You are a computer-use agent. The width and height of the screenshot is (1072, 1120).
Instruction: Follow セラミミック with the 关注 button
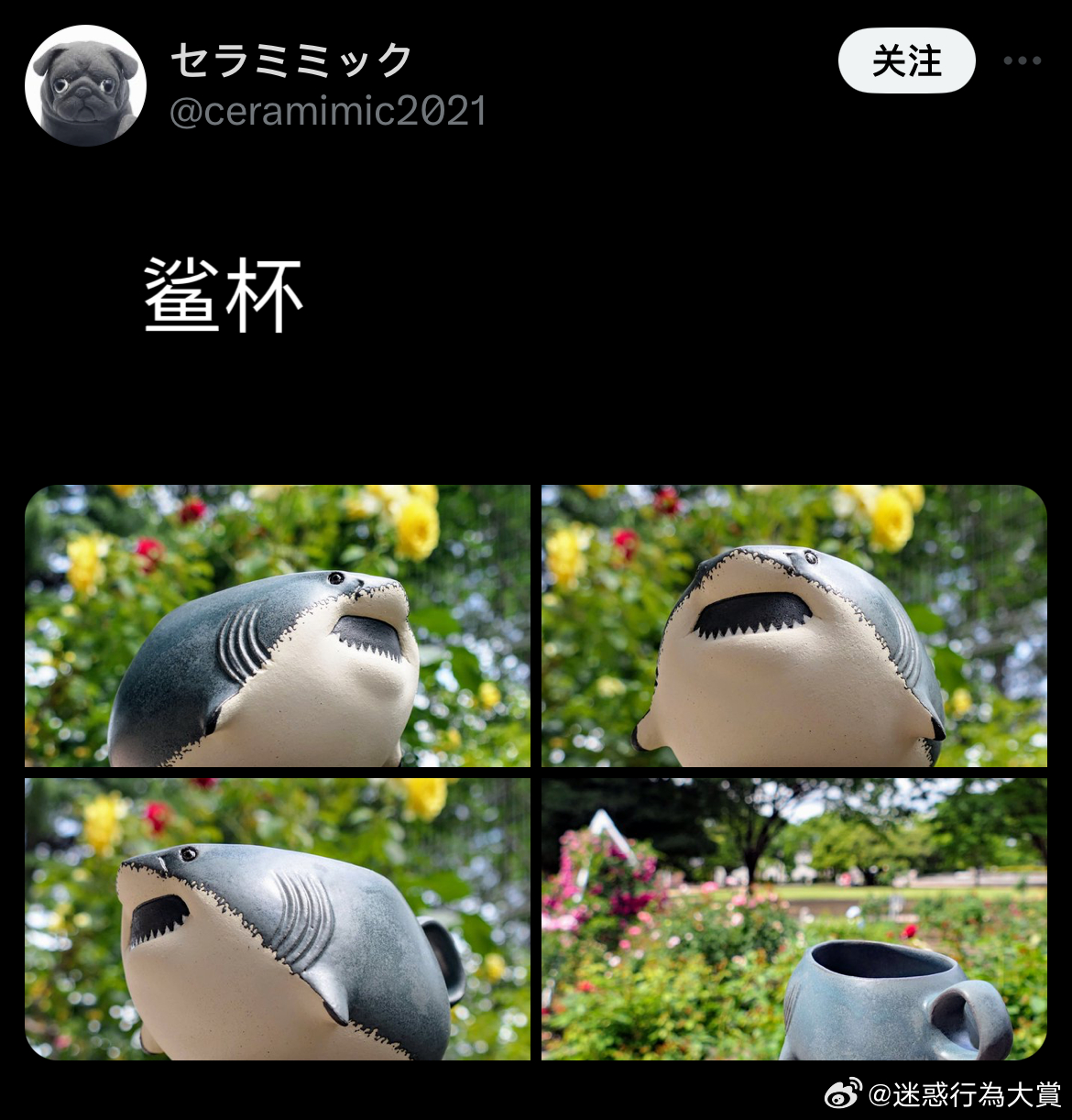tap(906, 61)
